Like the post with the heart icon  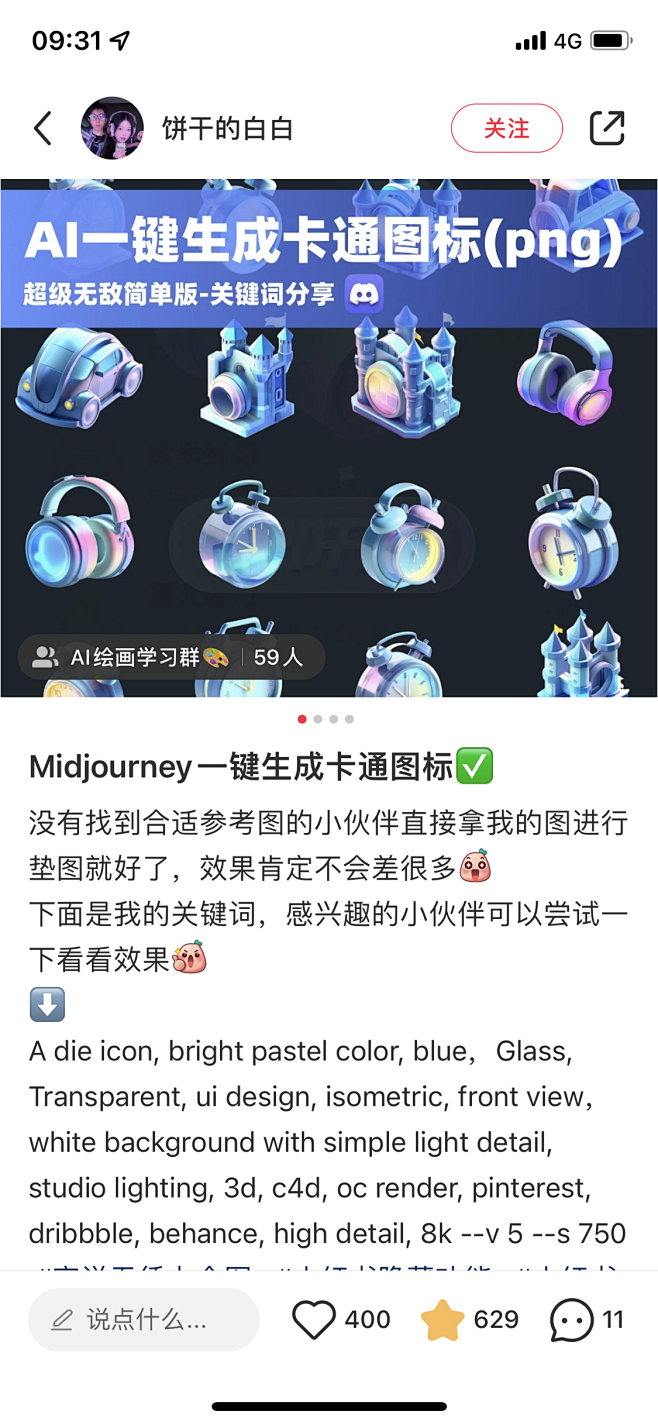click(x=314, y=1320)
